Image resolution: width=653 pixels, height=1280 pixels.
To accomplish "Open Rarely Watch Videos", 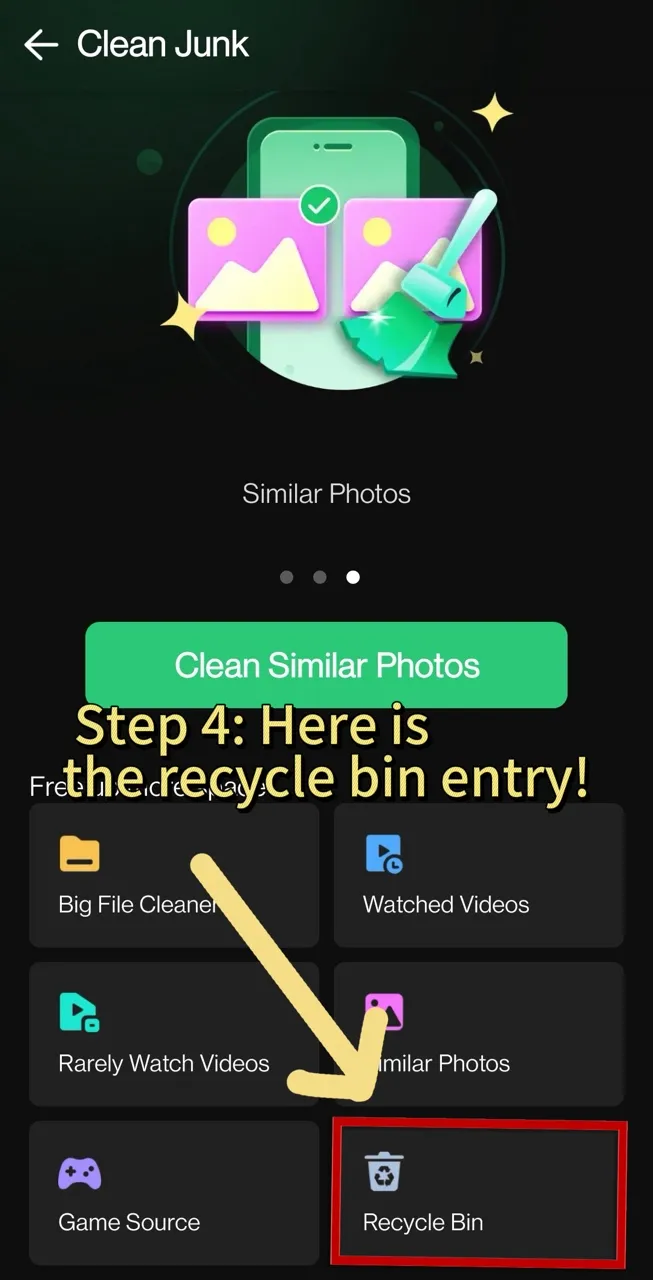I will [174, 1034].
